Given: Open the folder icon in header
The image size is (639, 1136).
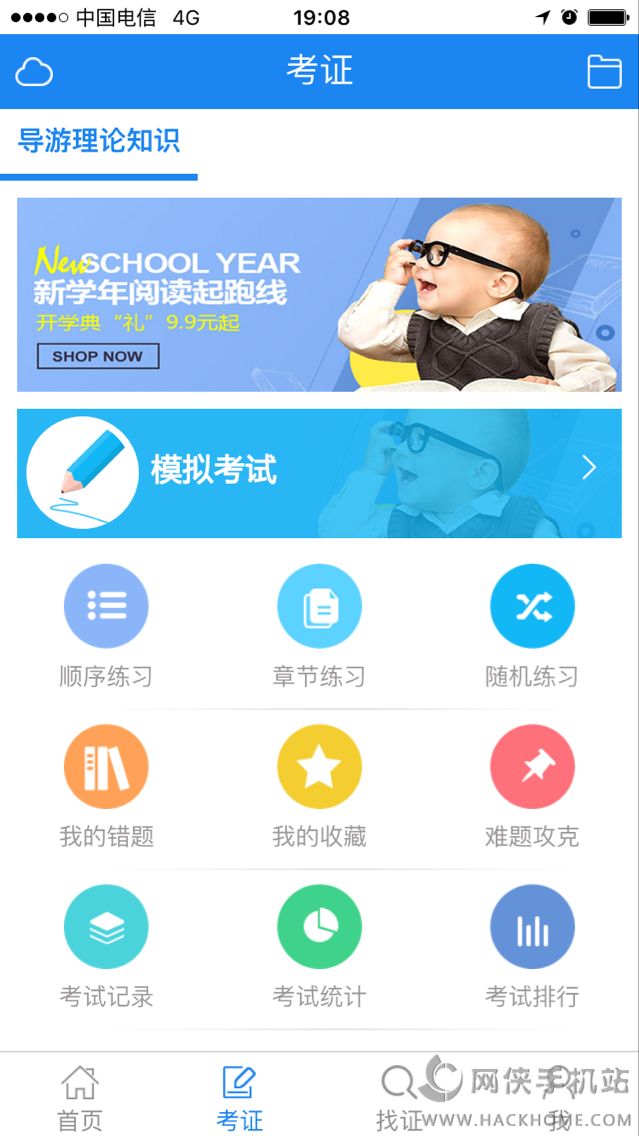Looking at the screenshot, I should click(x=603, y=72).
